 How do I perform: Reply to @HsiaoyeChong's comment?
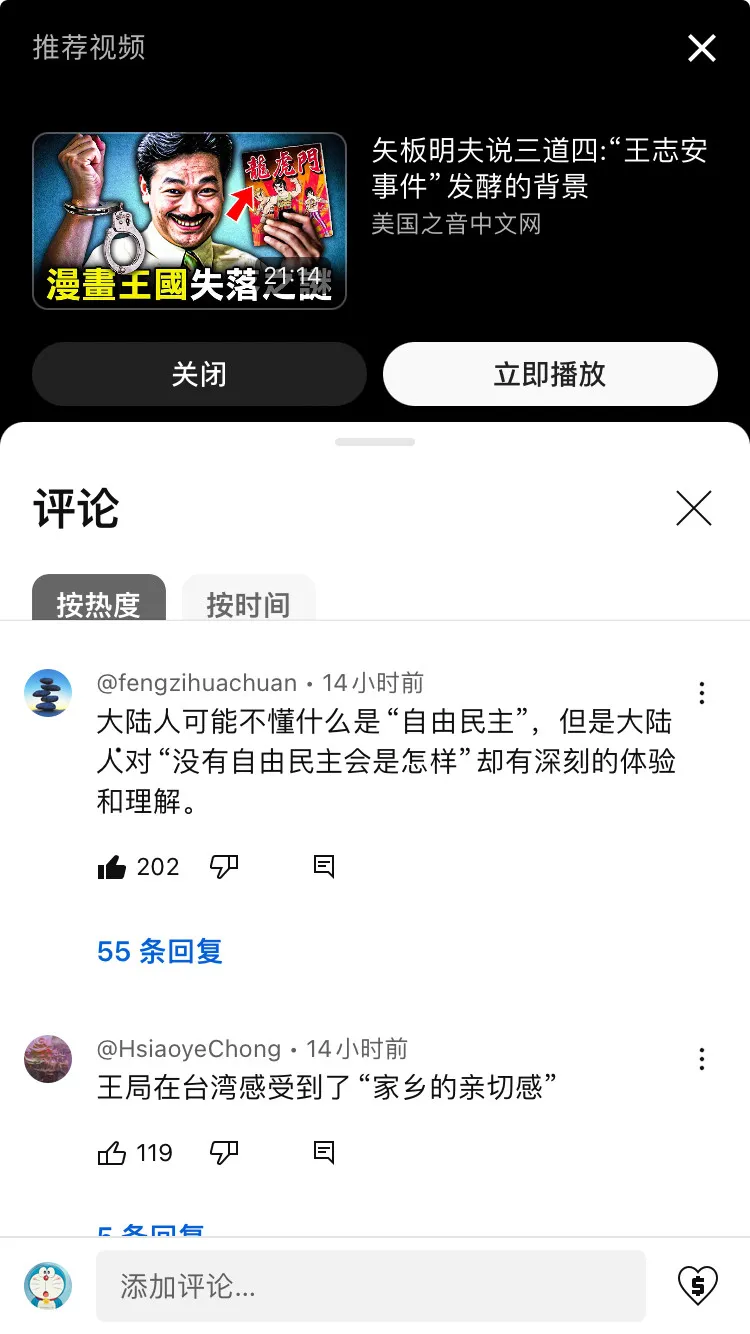click(323, 1153)
